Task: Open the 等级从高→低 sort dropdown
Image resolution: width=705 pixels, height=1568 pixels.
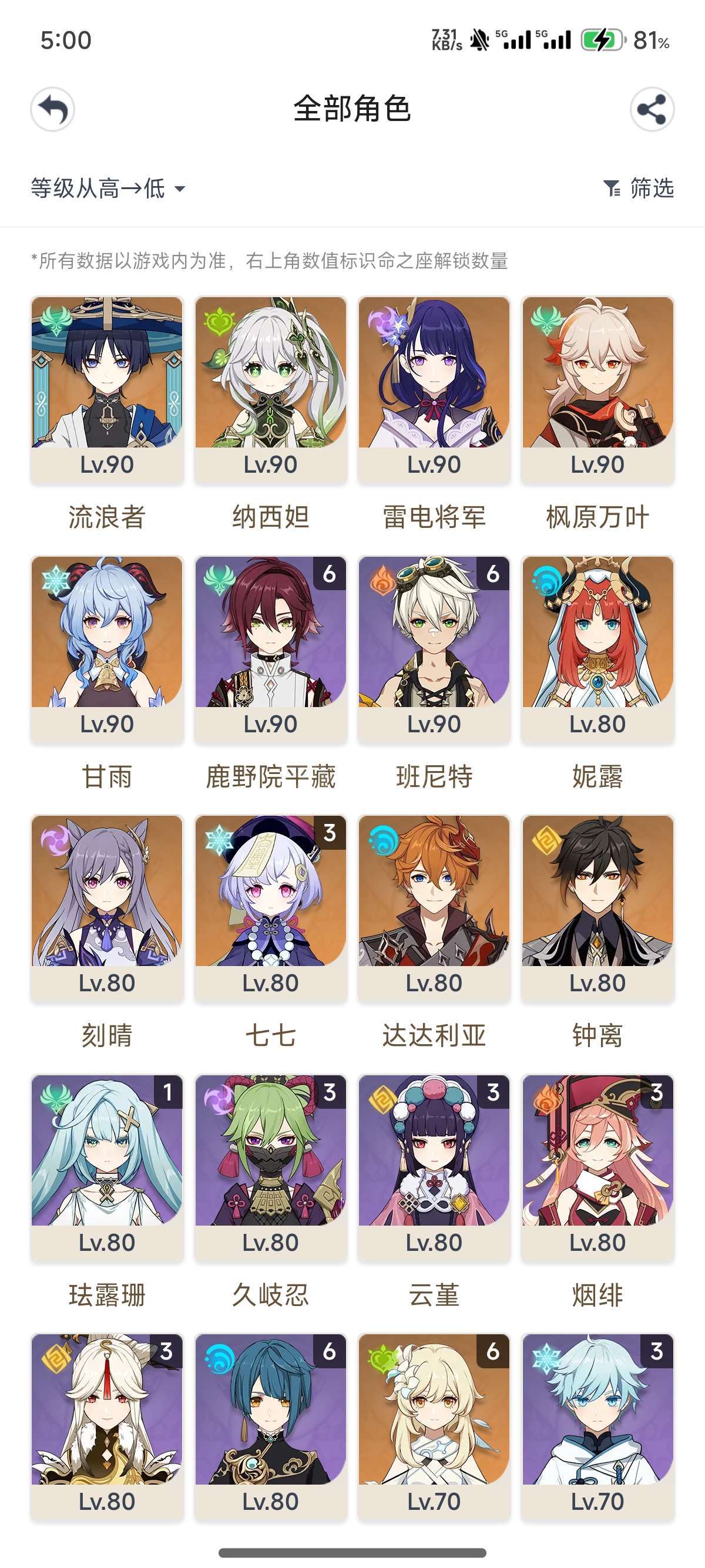Action: click(107, 189)
